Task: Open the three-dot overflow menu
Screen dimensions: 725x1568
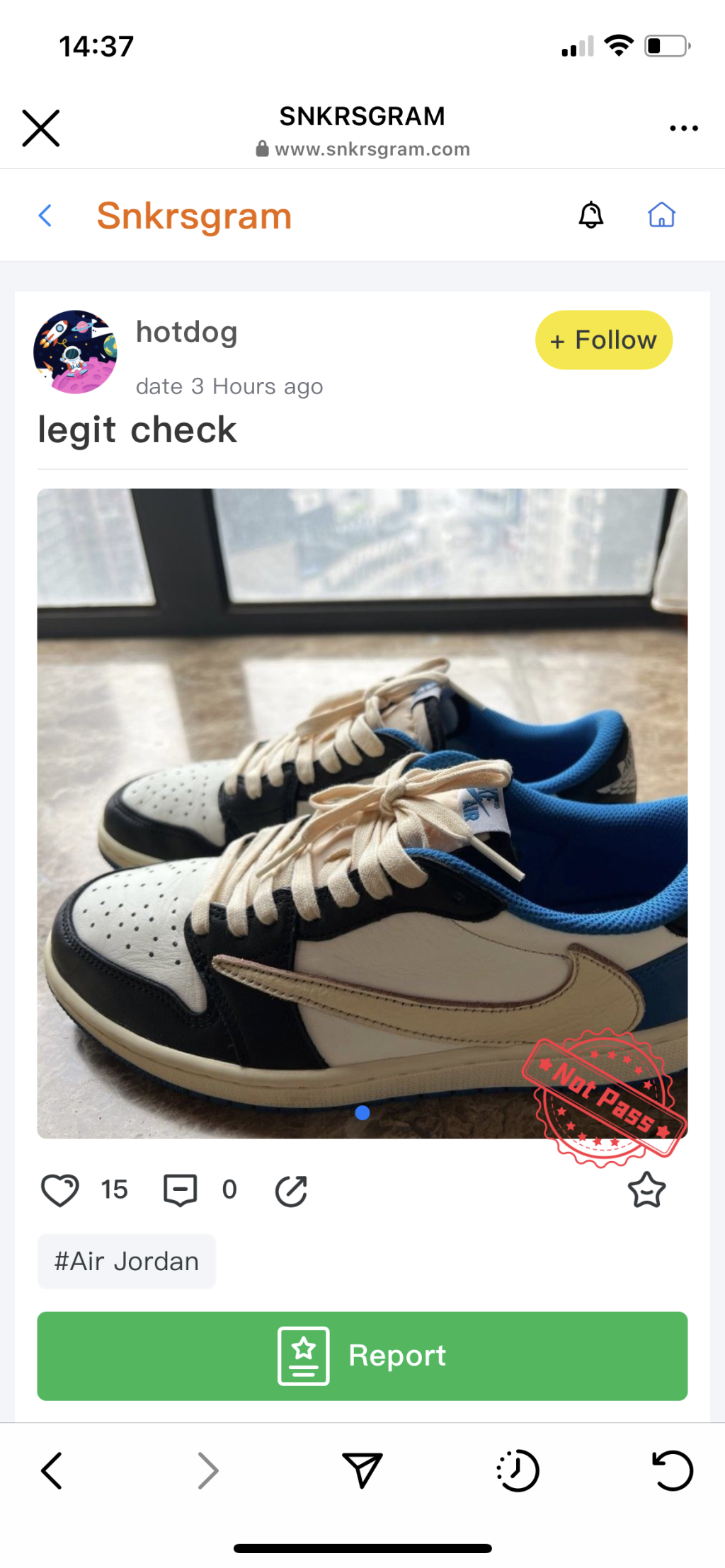Action: point(683,128)
